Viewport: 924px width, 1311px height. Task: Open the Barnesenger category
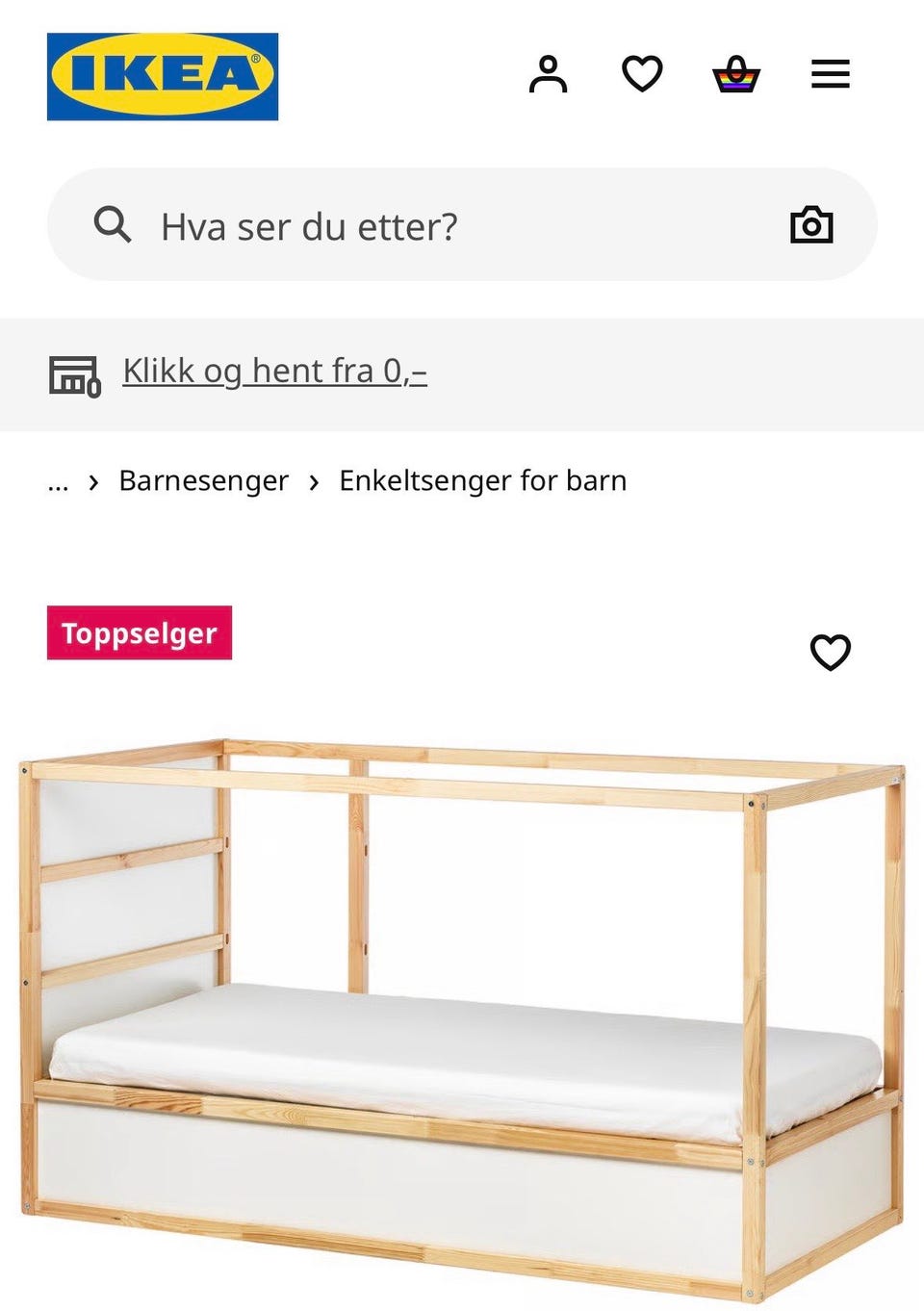coord(202,480)
